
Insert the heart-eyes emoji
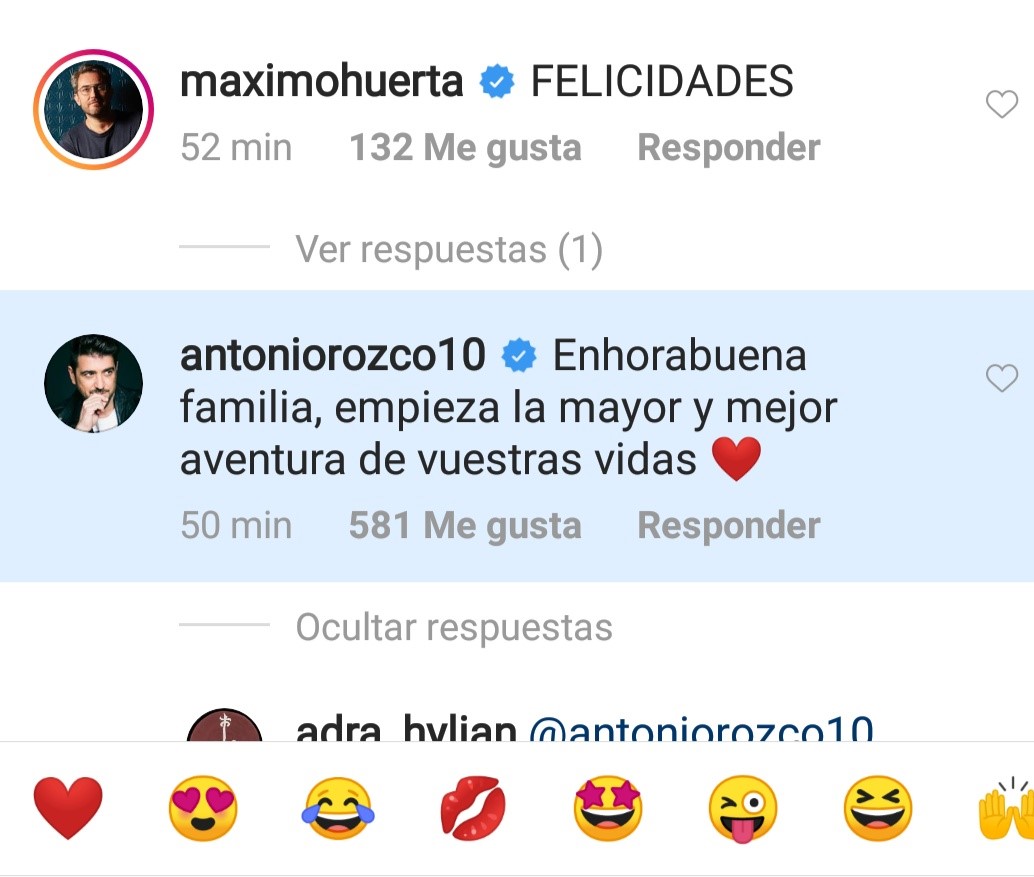pyautogui.click(x=203, y=808)
